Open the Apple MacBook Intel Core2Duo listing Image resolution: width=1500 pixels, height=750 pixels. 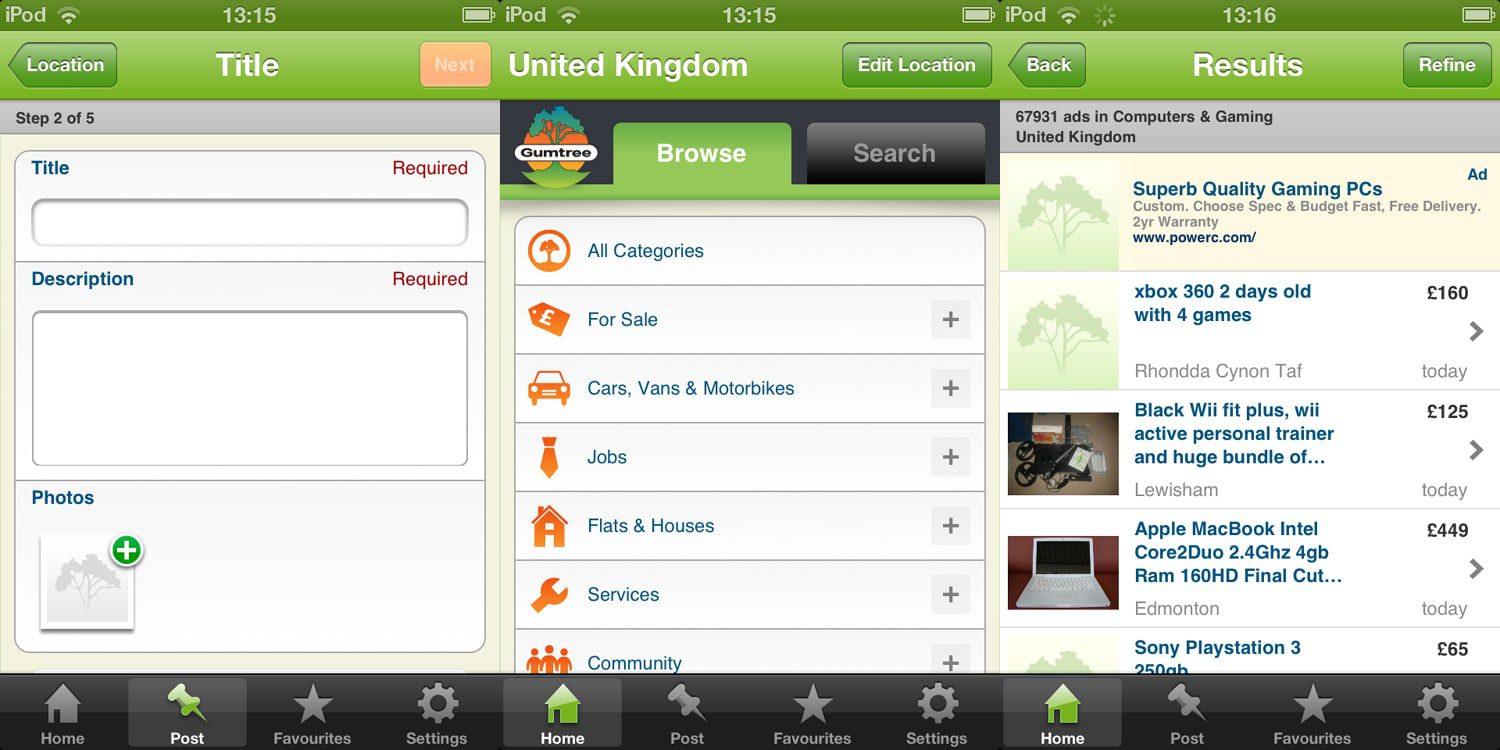pyautogui.click(x=1250, y=567)
